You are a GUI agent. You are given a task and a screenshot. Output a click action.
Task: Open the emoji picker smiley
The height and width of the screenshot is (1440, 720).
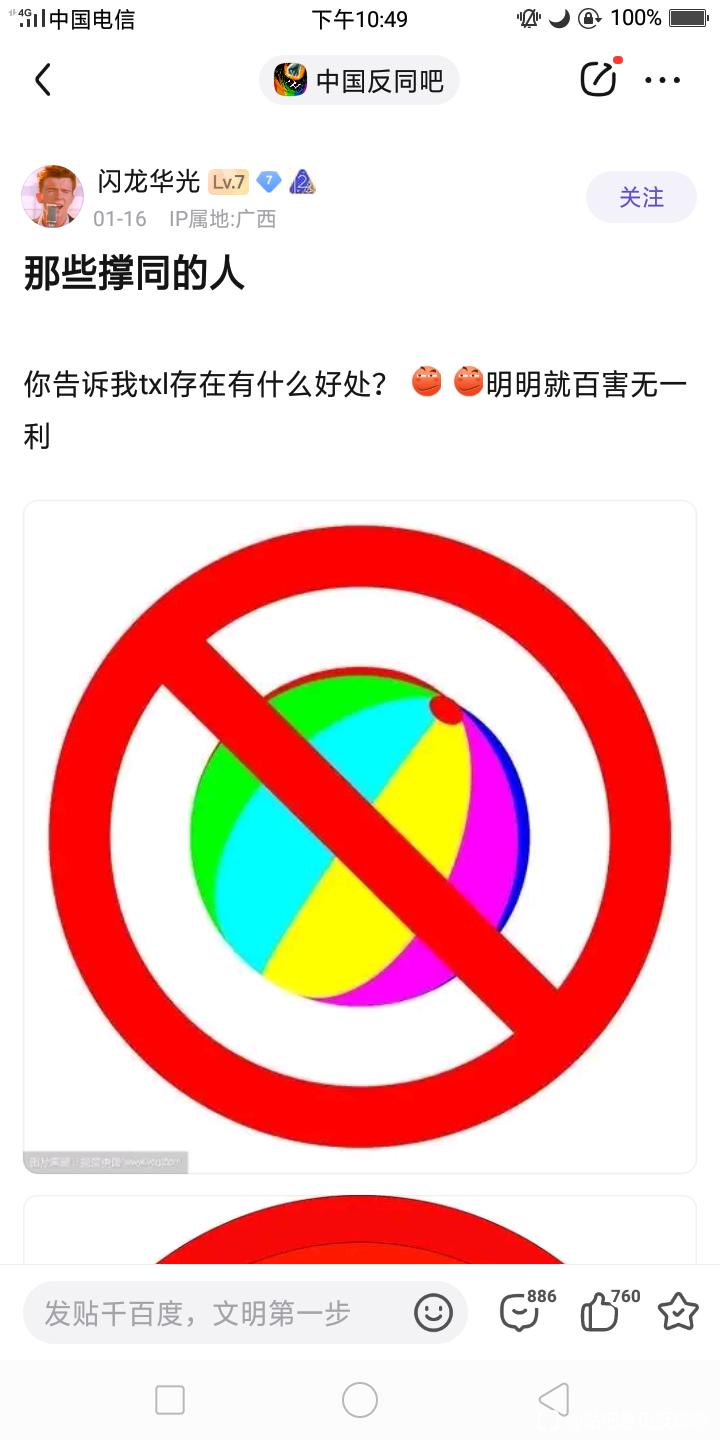click(433, 1313)
